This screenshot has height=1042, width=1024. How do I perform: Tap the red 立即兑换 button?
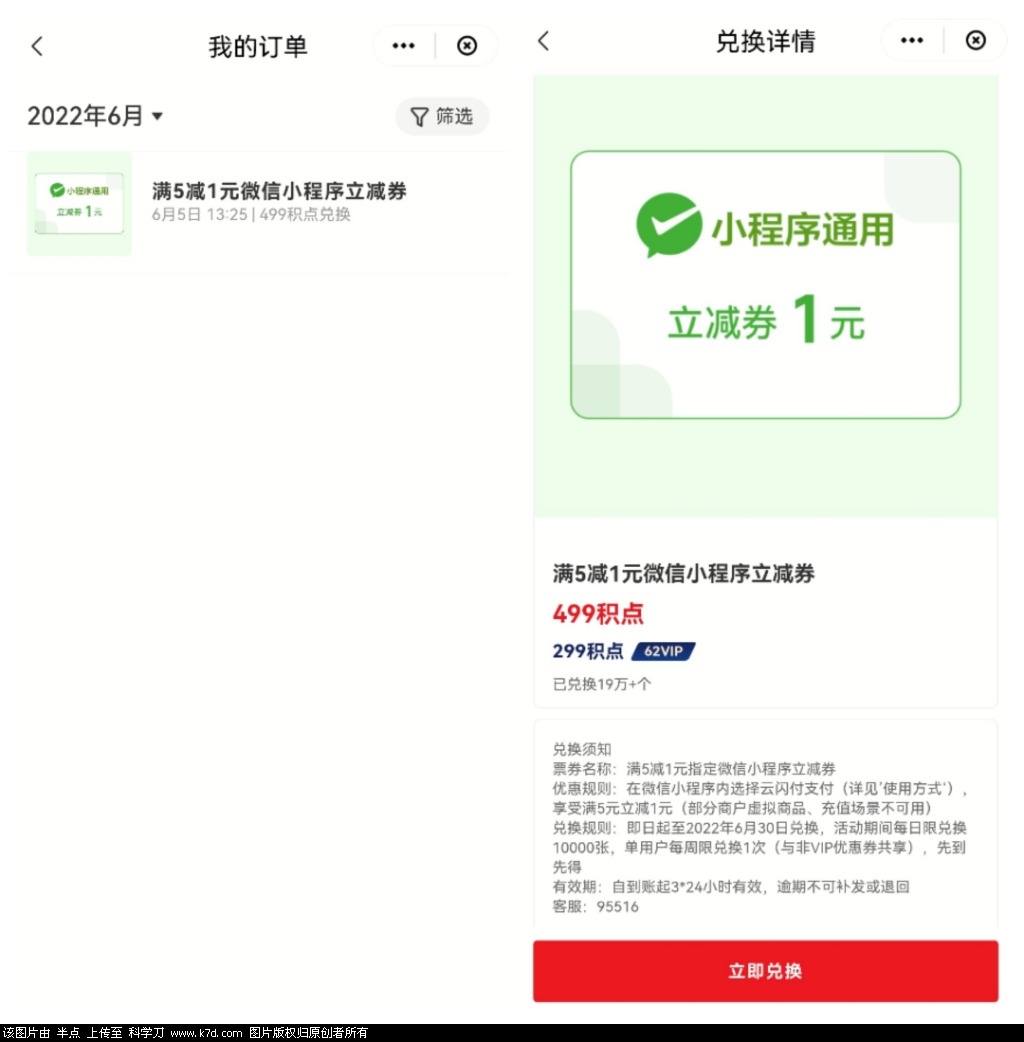coord(765,971)
